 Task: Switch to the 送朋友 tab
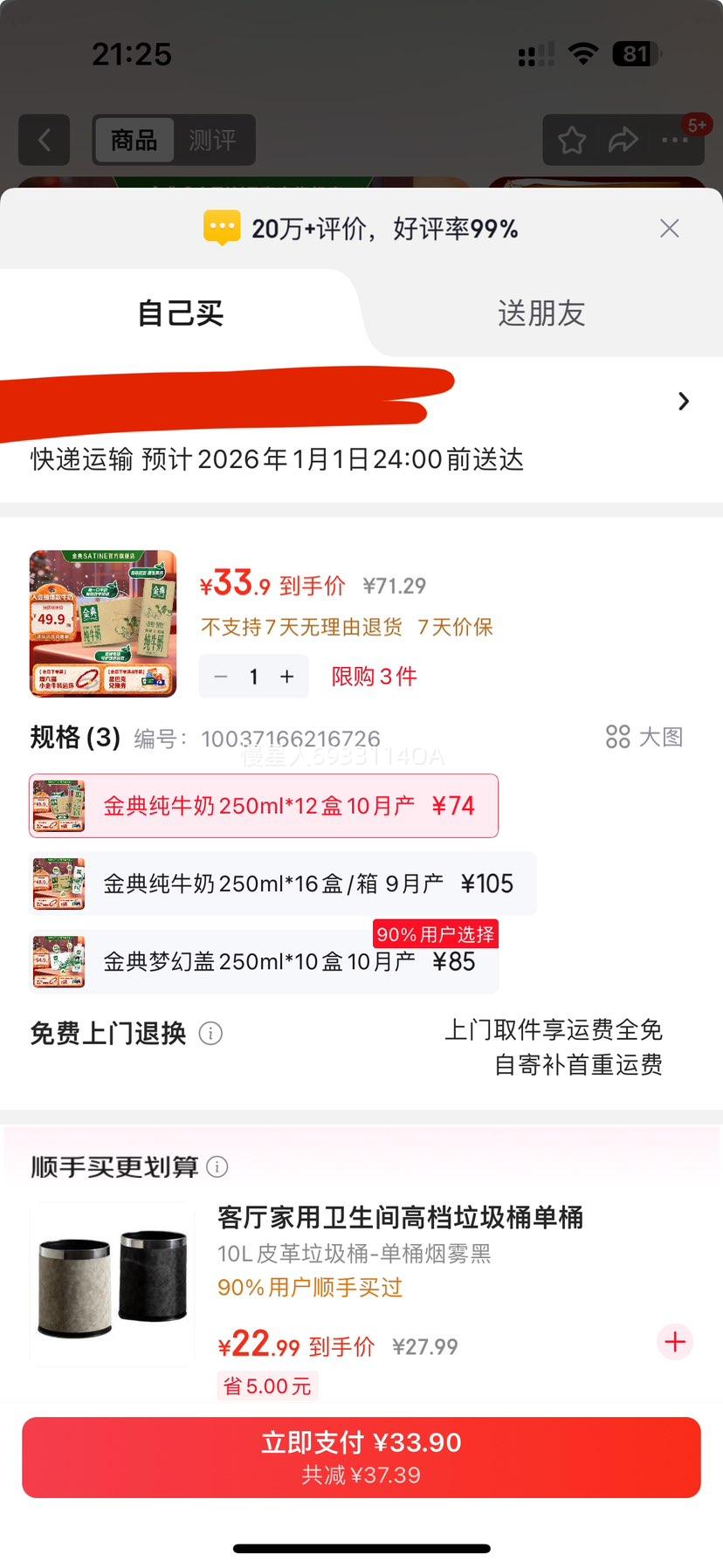pos(541,313)
